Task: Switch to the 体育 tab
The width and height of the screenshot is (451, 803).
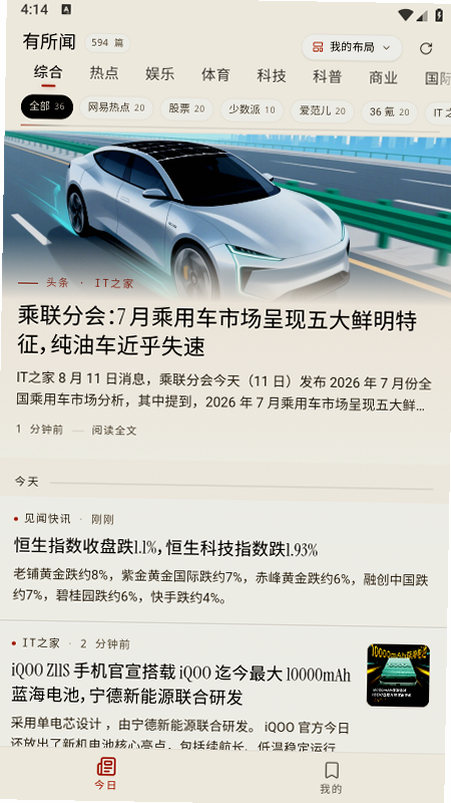Action: [216, 74]
